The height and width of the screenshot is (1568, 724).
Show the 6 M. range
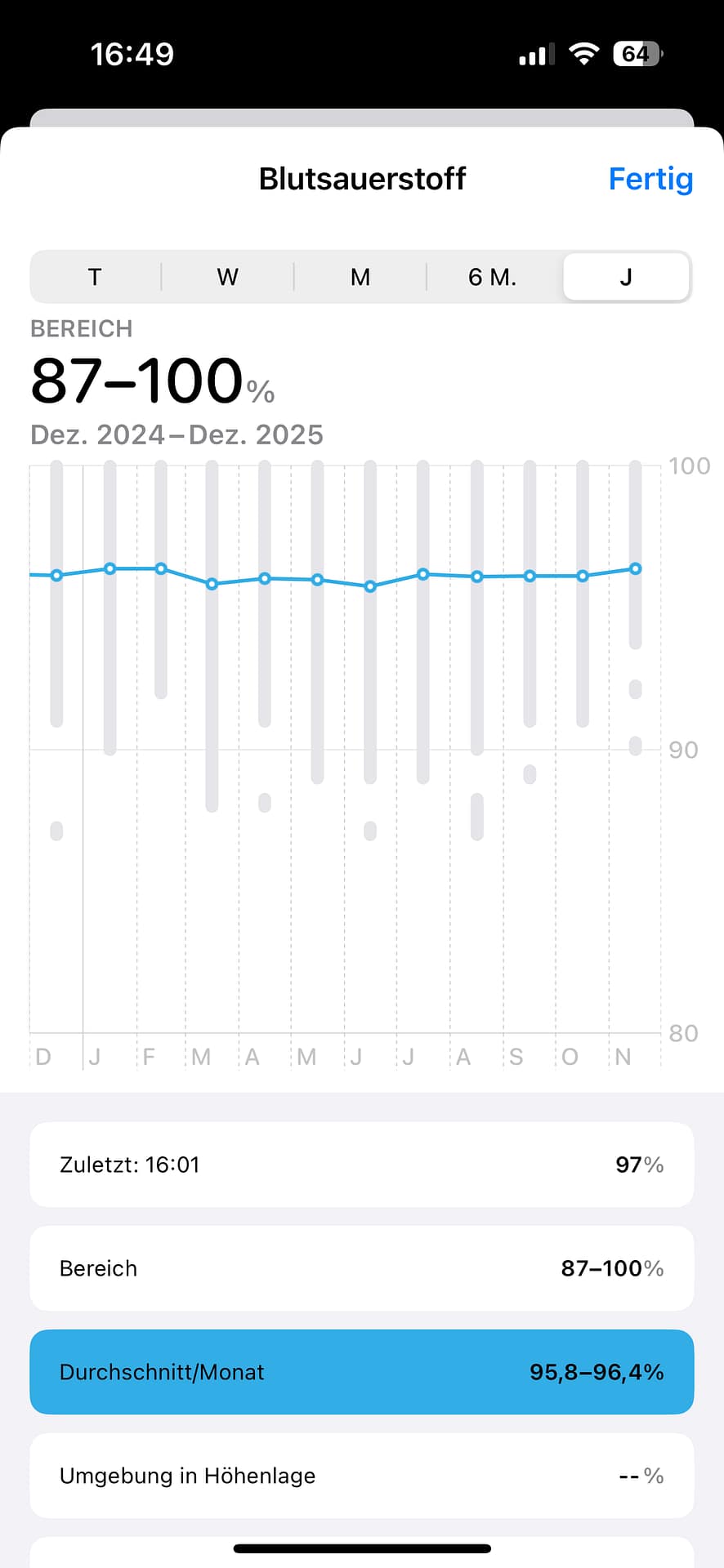493,277
